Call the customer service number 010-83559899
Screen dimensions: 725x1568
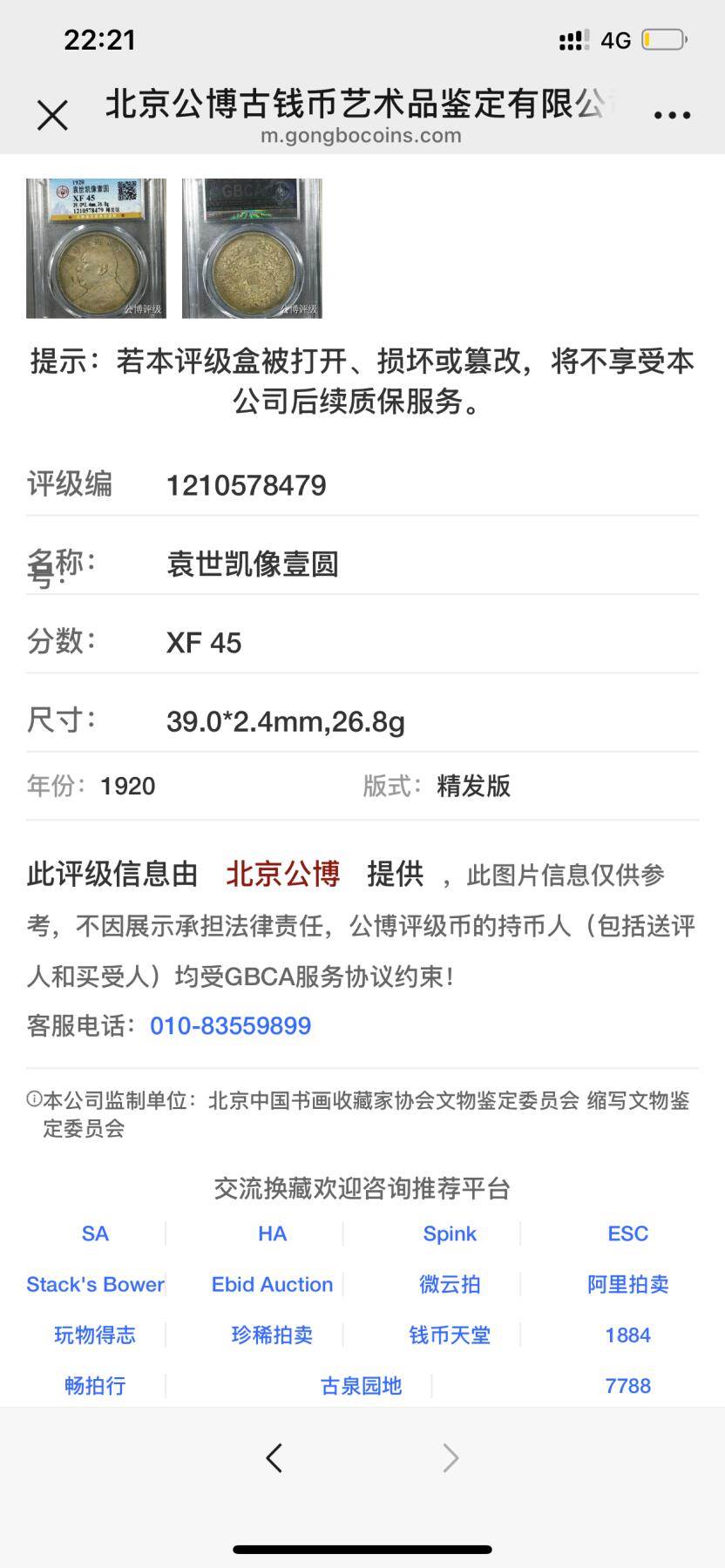231,1025
